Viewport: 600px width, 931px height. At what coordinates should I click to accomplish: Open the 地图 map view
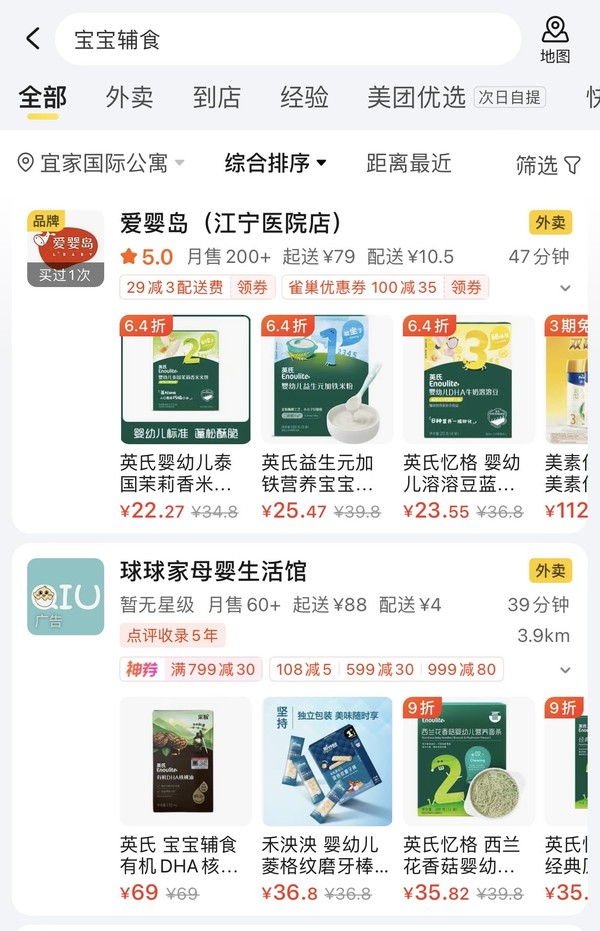[555, 39]
